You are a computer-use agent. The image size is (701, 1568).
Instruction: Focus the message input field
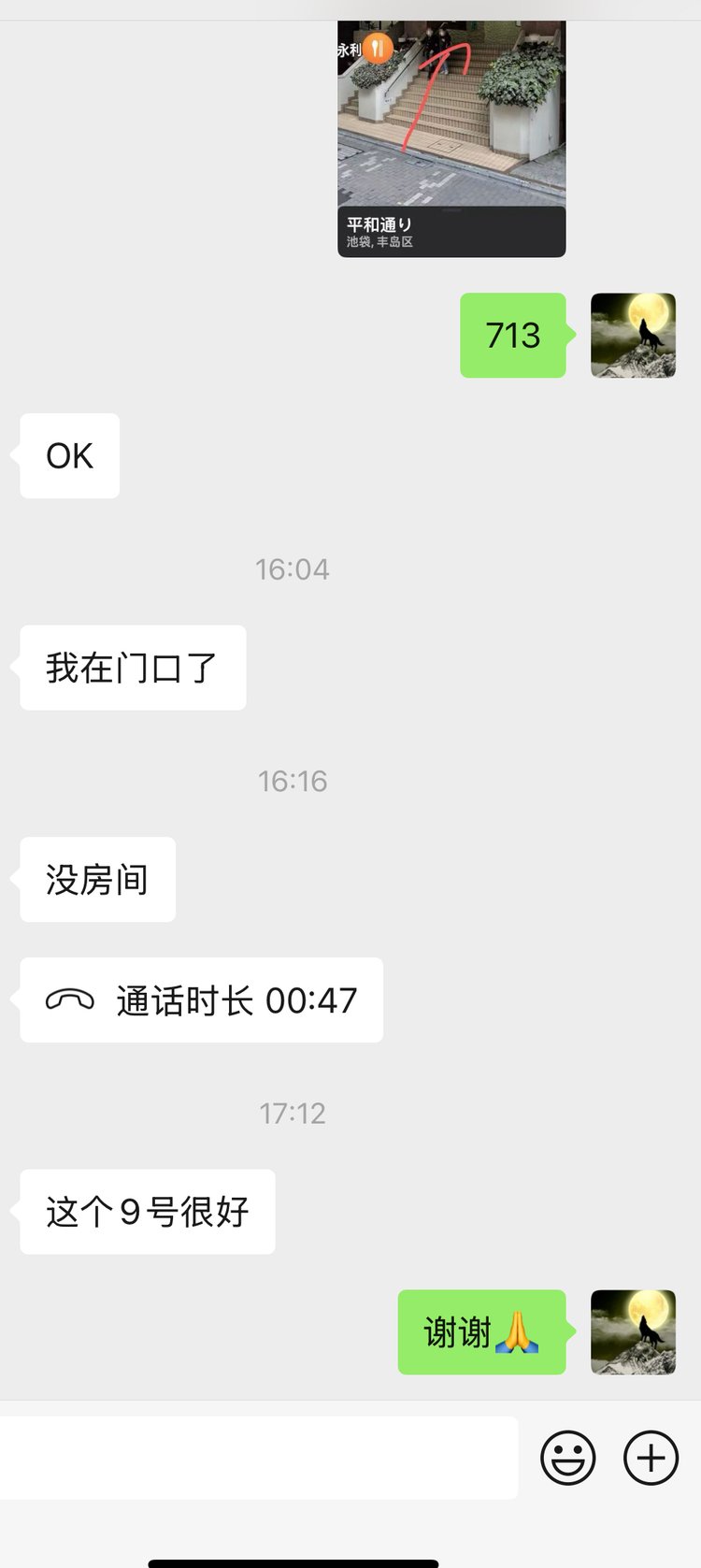[x=257, y=1457]
